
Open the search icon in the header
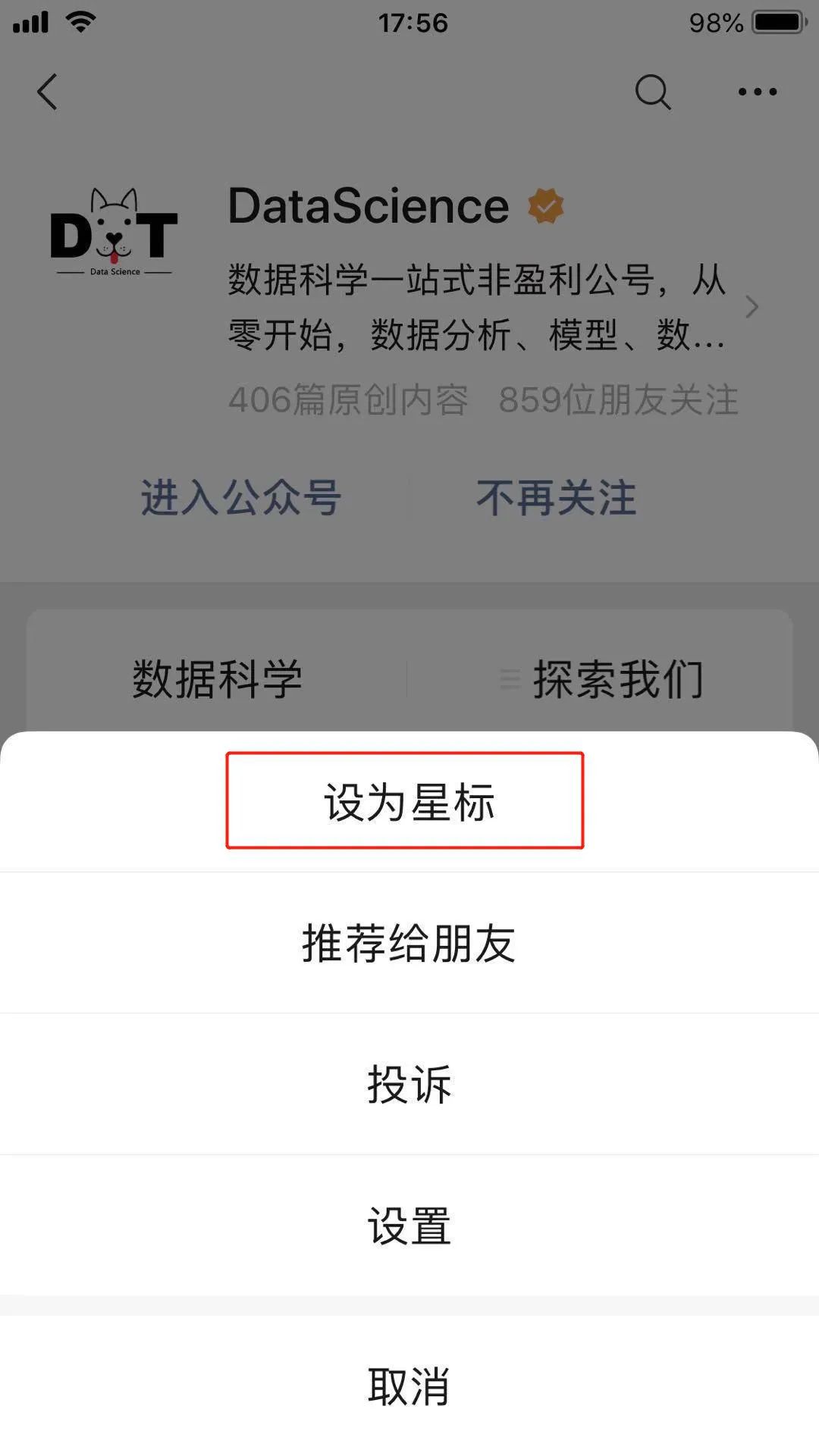tap(652, 92)
